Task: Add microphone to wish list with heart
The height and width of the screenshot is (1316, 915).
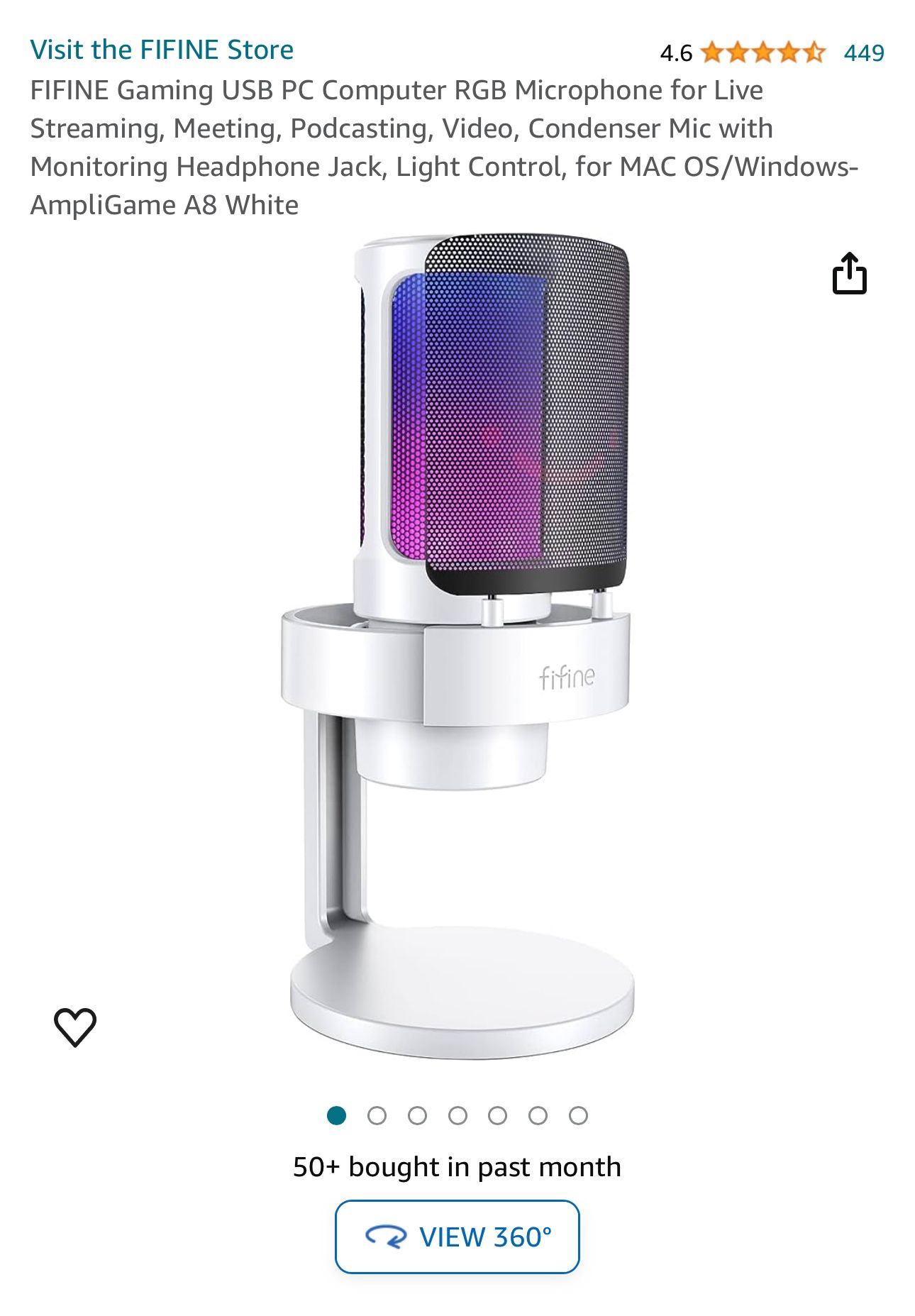Action: tap(75, 1027)
